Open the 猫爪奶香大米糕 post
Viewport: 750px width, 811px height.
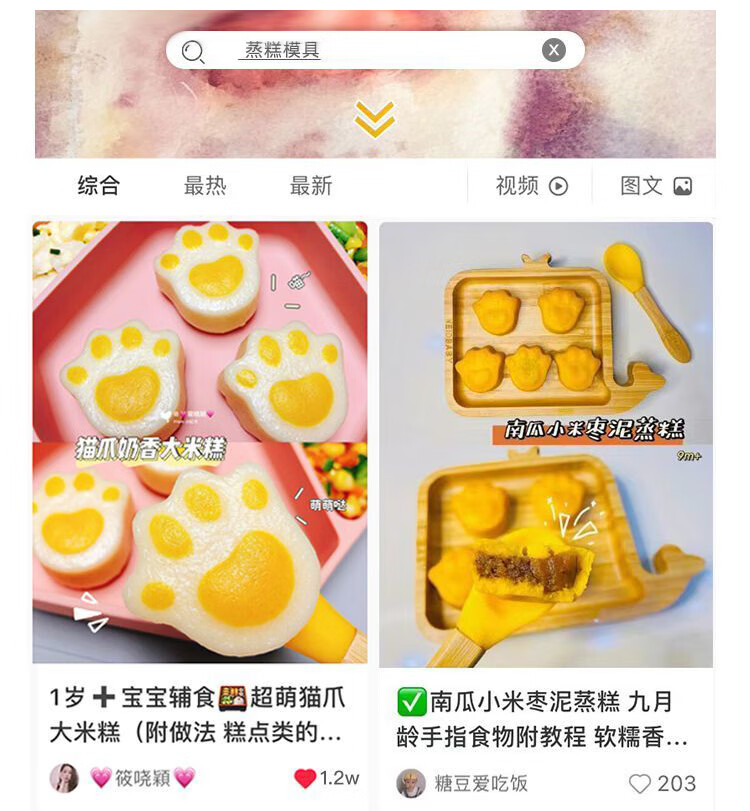pos(200,442)
